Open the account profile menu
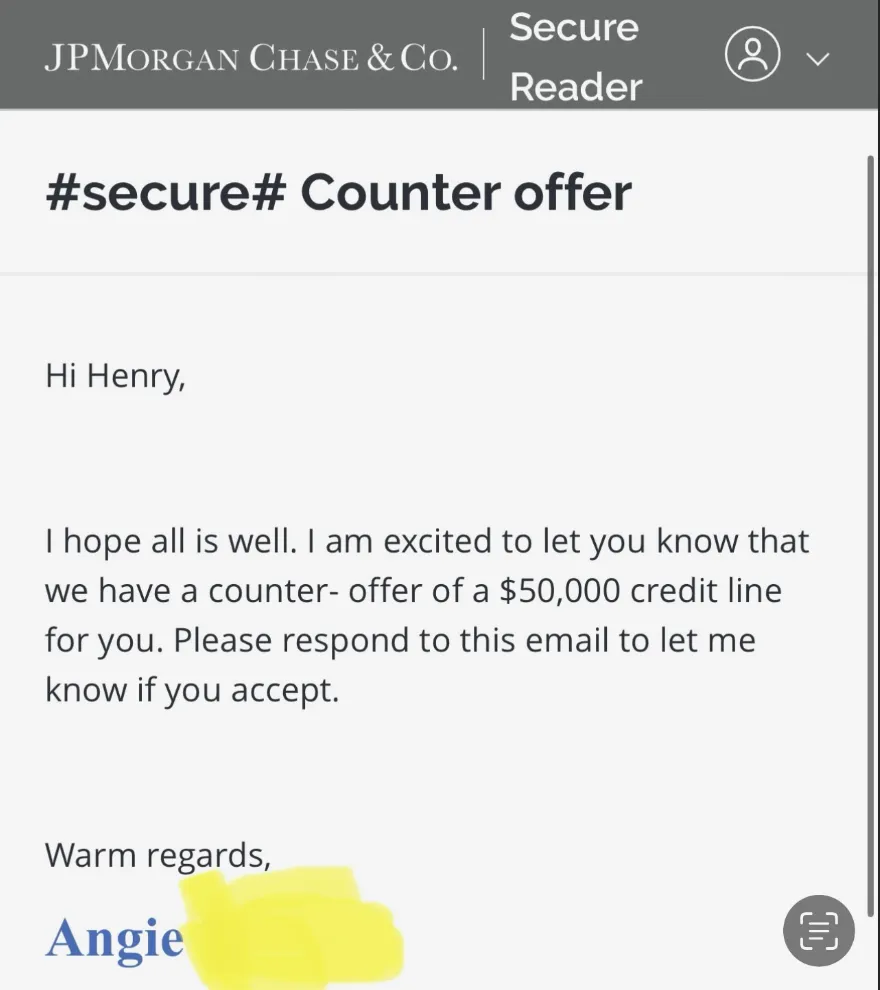 (753, 56)
